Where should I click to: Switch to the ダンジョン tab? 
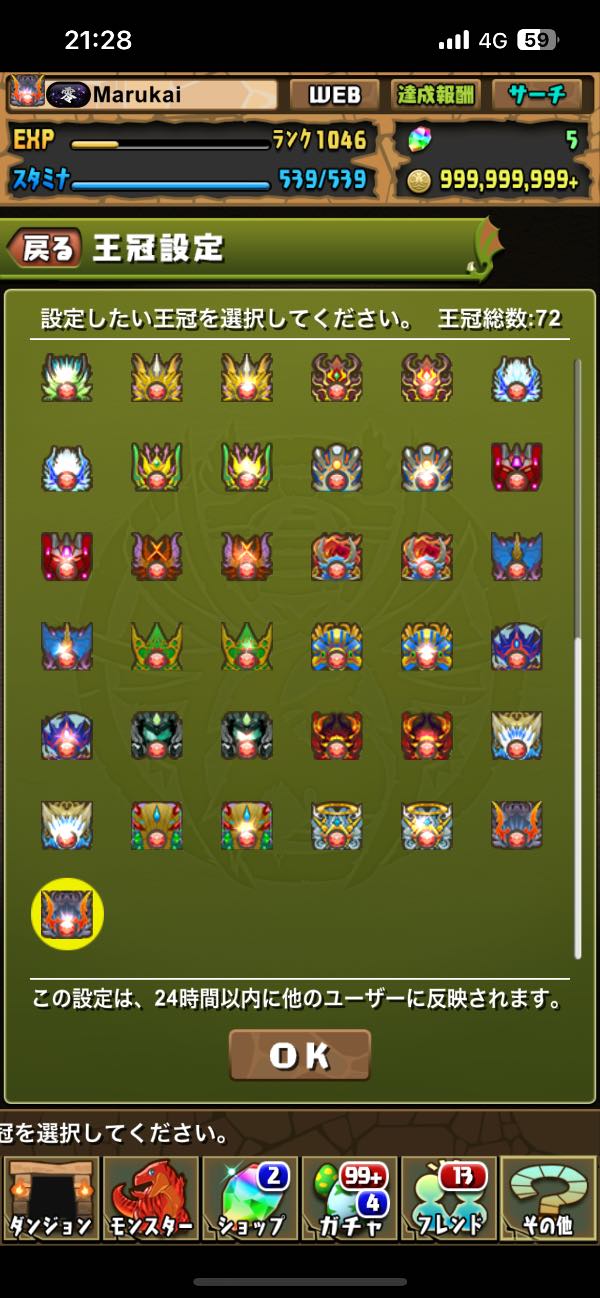coord(51,1198)
